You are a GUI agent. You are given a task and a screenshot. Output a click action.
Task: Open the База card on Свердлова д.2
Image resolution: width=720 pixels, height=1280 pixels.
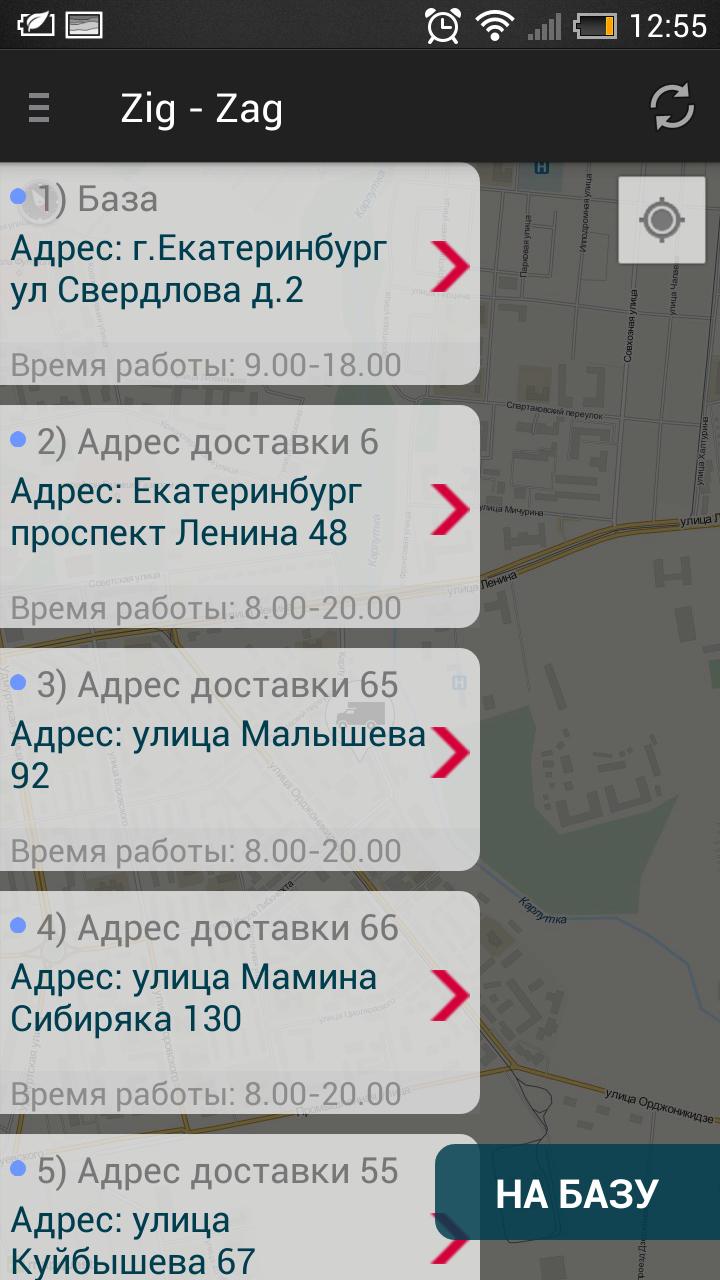[240, 272]
